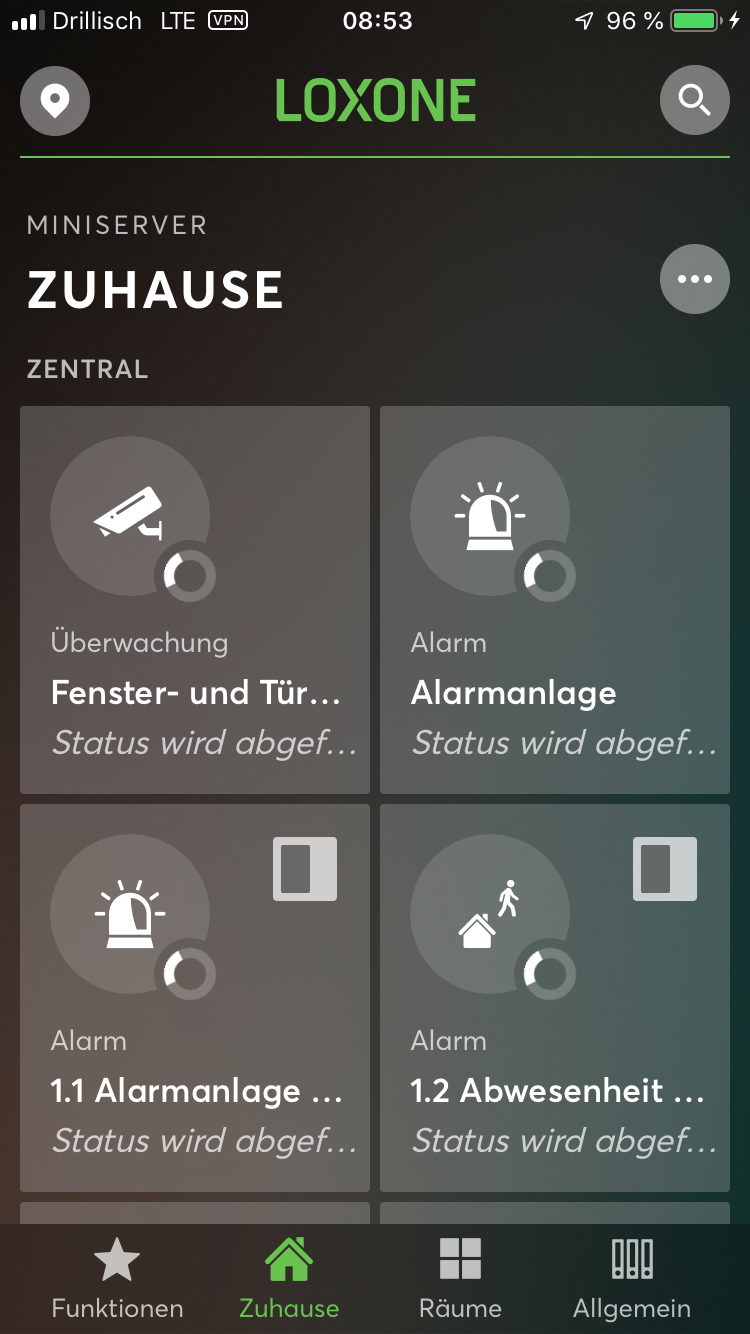
Task: Toggle the switch on 1.1 Alarmanlage
Action: tap(305, 869)
